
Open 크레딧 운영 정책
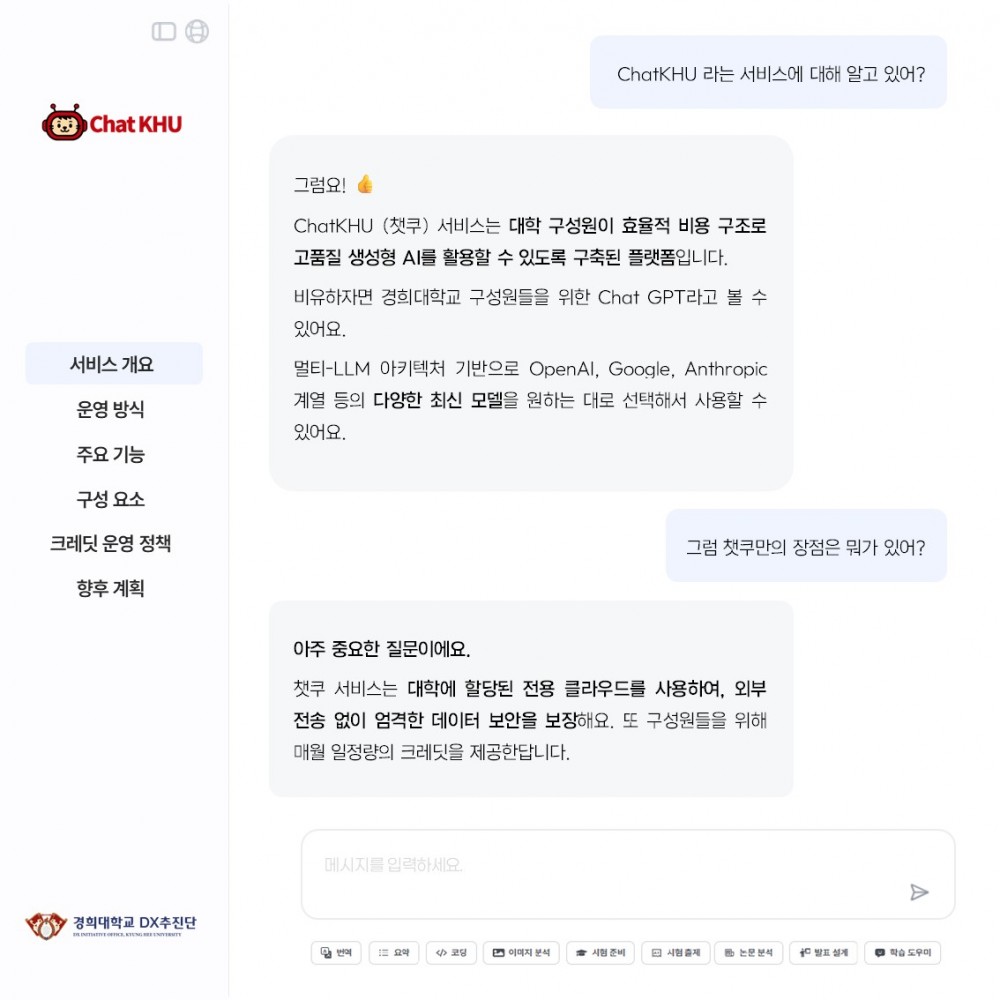pyautogui.click(x=111, y=544)
